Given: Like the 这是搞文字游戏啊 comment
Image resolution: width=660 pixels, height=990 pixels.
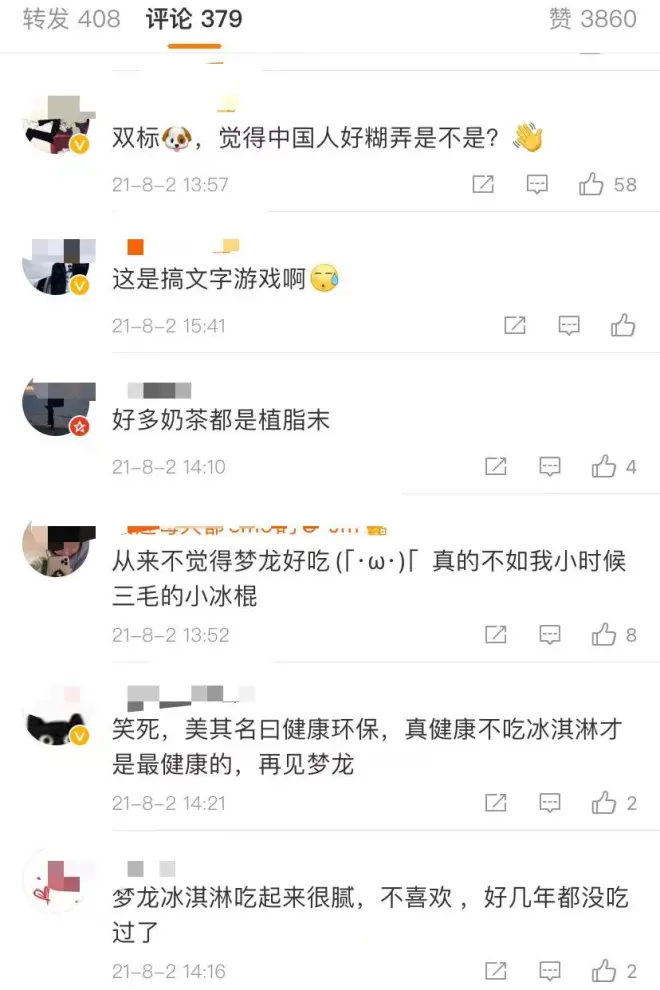Looking at the screenshot, I should coord(623,325).
